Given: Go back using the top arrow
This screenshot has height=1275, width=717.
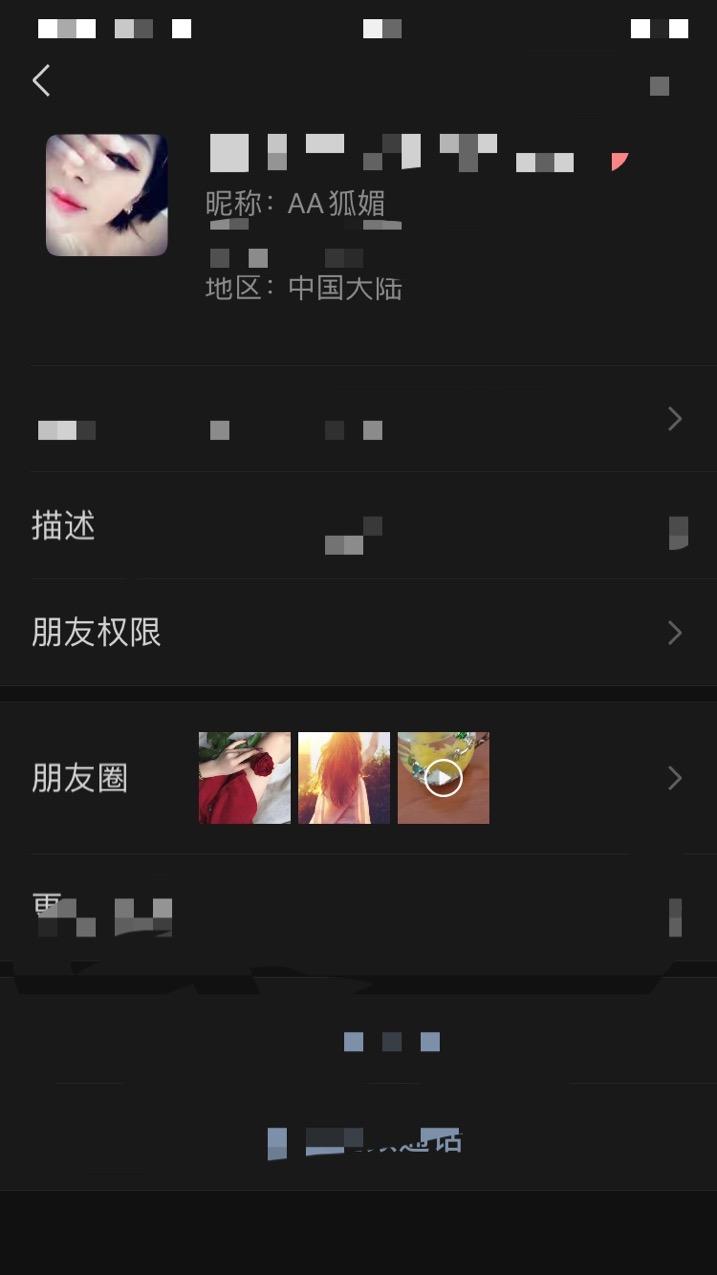Looking at the screenshot, I should [41, 81].
